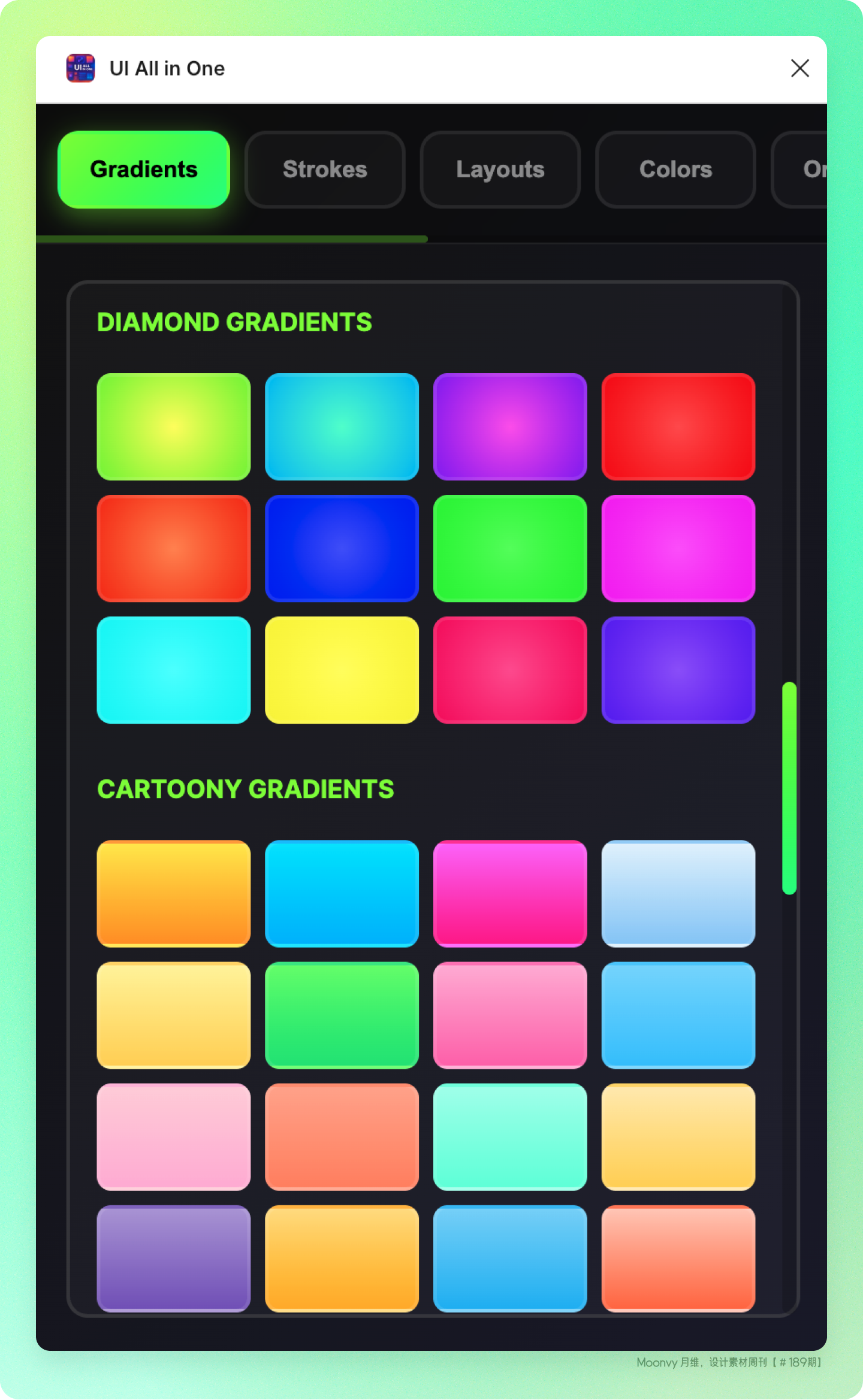Click the green vertical scrollbar thumb
Viewport: 863px width, 1400px height.
click(x=789, y=788)
